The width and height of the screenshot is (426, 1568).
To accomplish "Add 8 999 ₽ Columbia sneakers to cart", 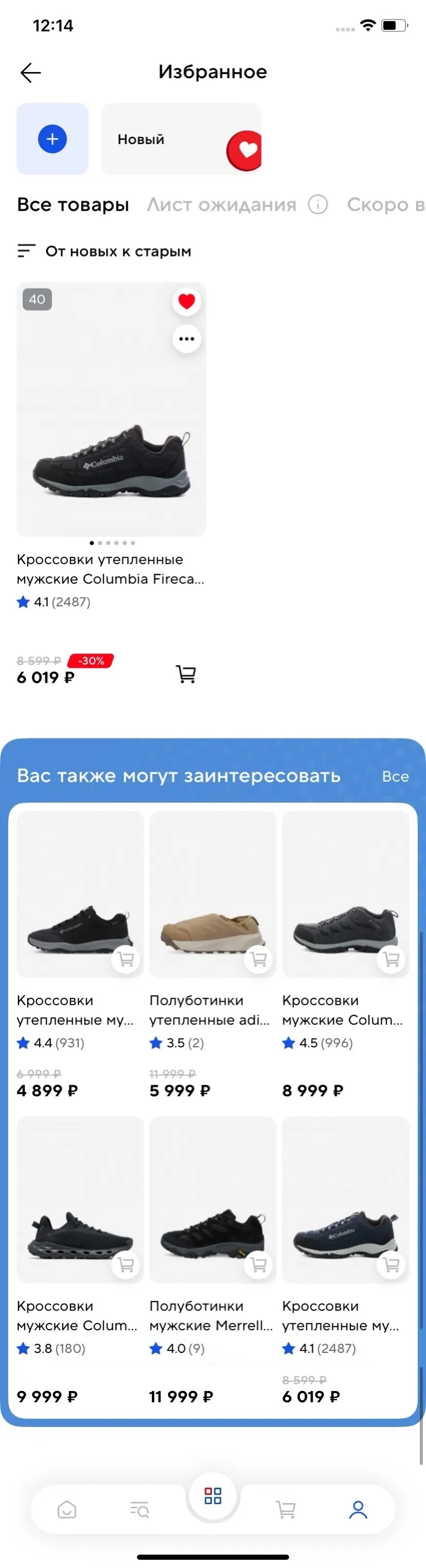I will (x=392, y=959).
